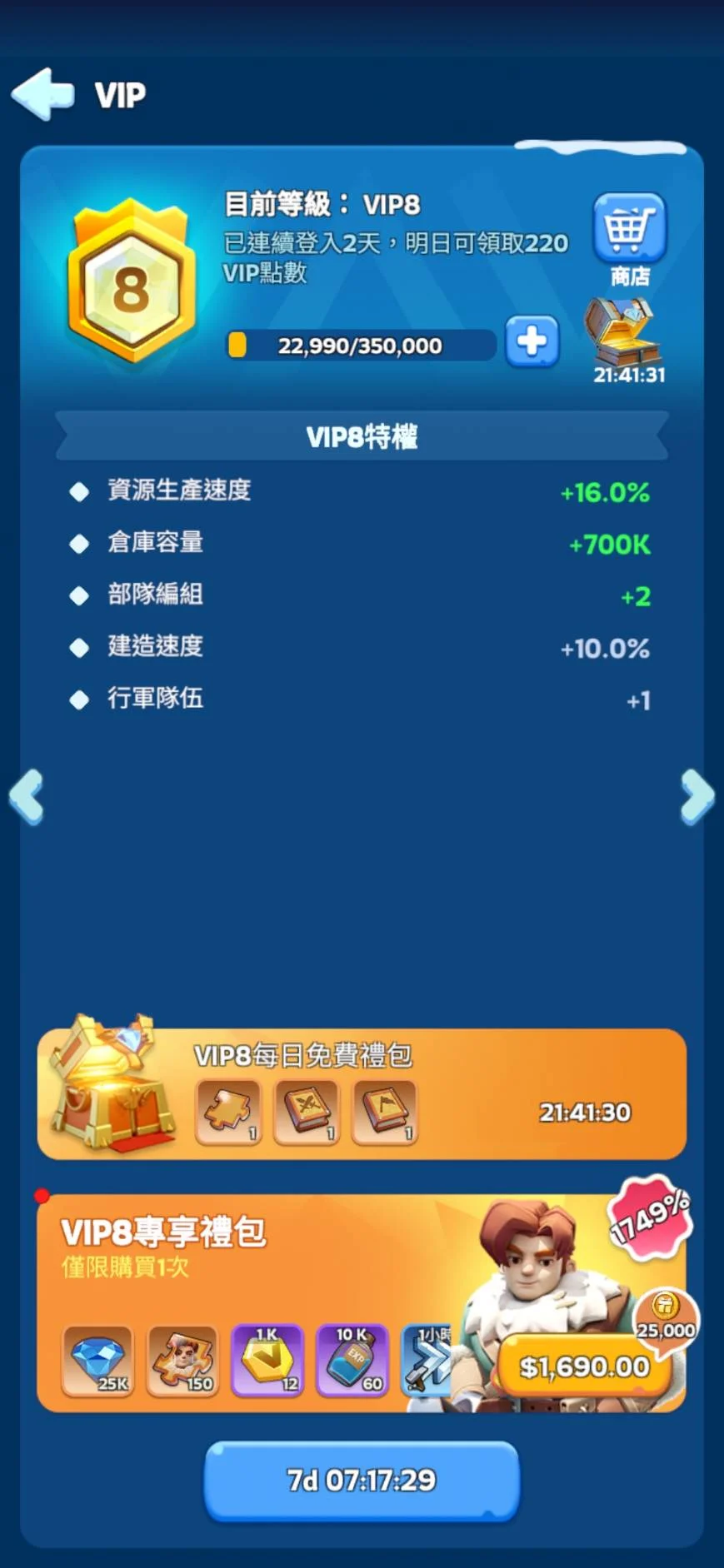Open the 商店 shop cart
Screen dimensions: 724x1568
629,227
